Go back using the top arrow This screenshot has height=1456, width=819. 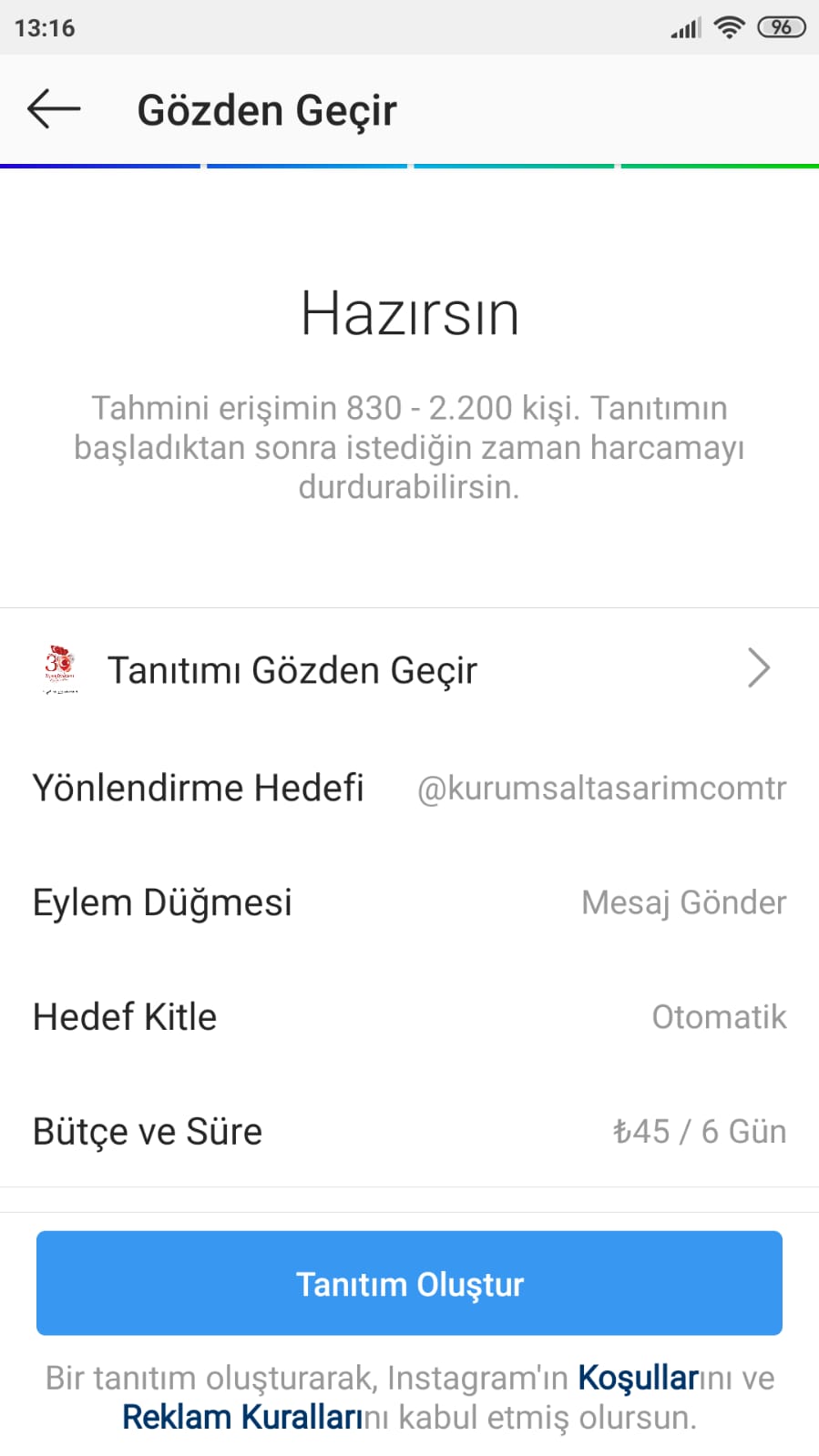click(54, 109)
